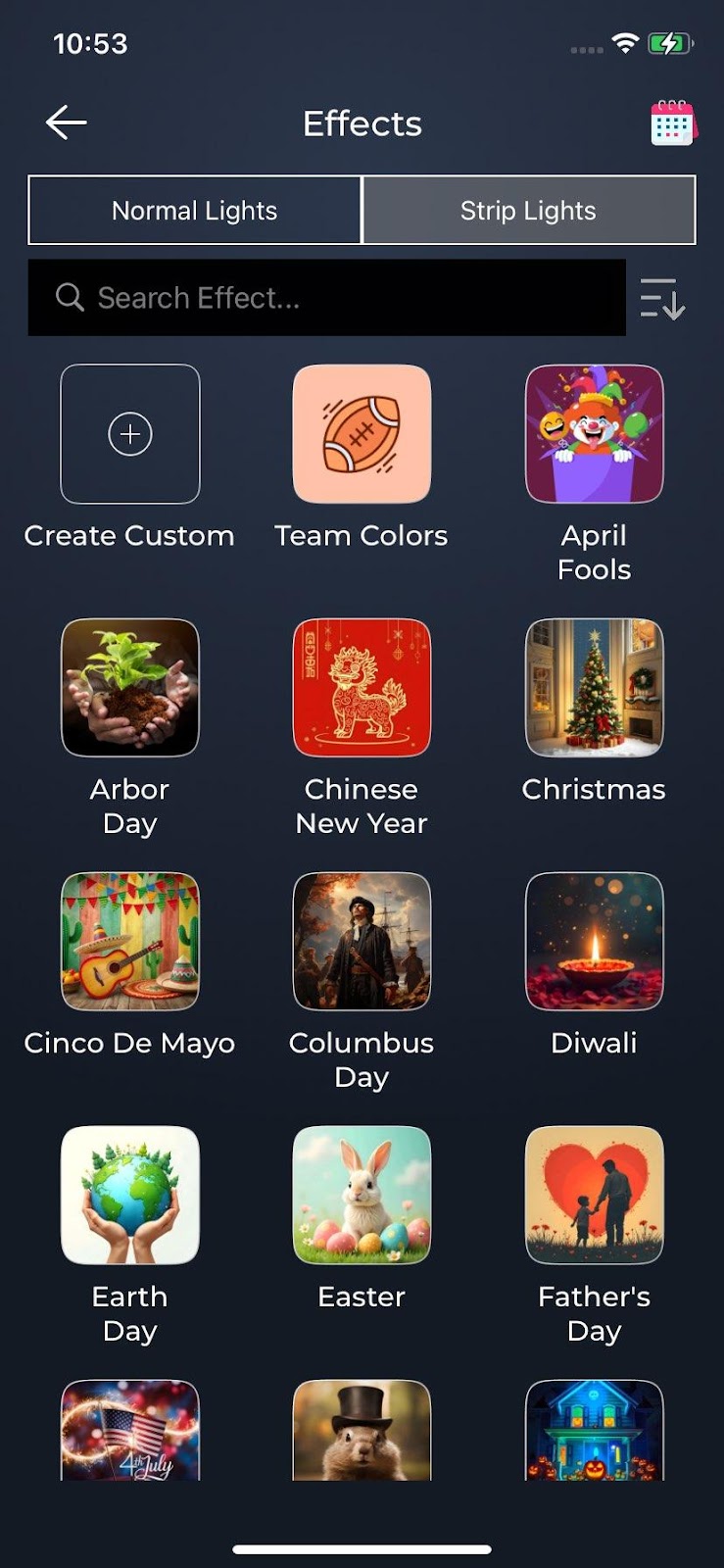Open the Columbus Day effect
The width and height of the screenshot is (724, 1568).
[x=362, y=942]
